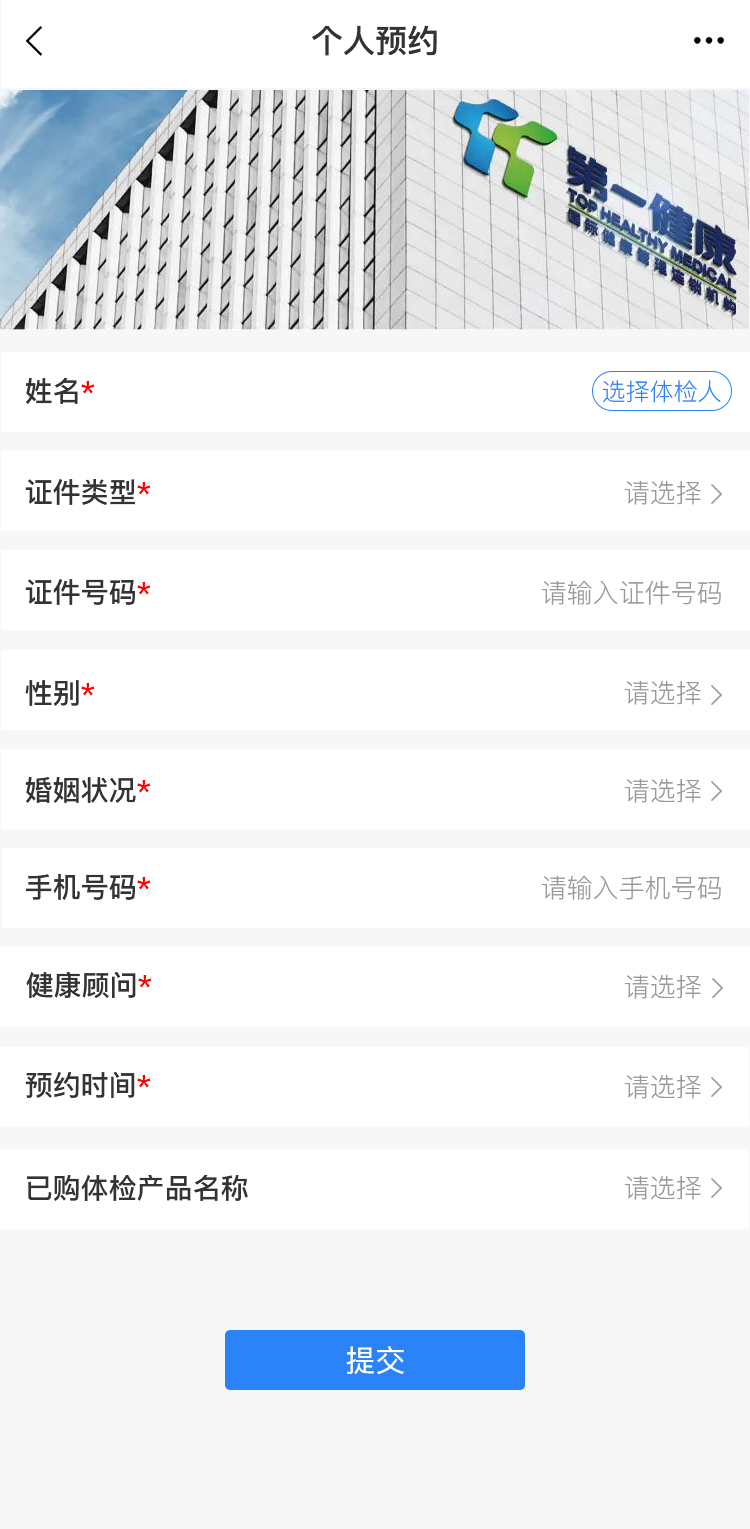Open the three-dot overflow menu
Image resolution: width=750 pixels, height=1529 pixels.
click(708, 41)
